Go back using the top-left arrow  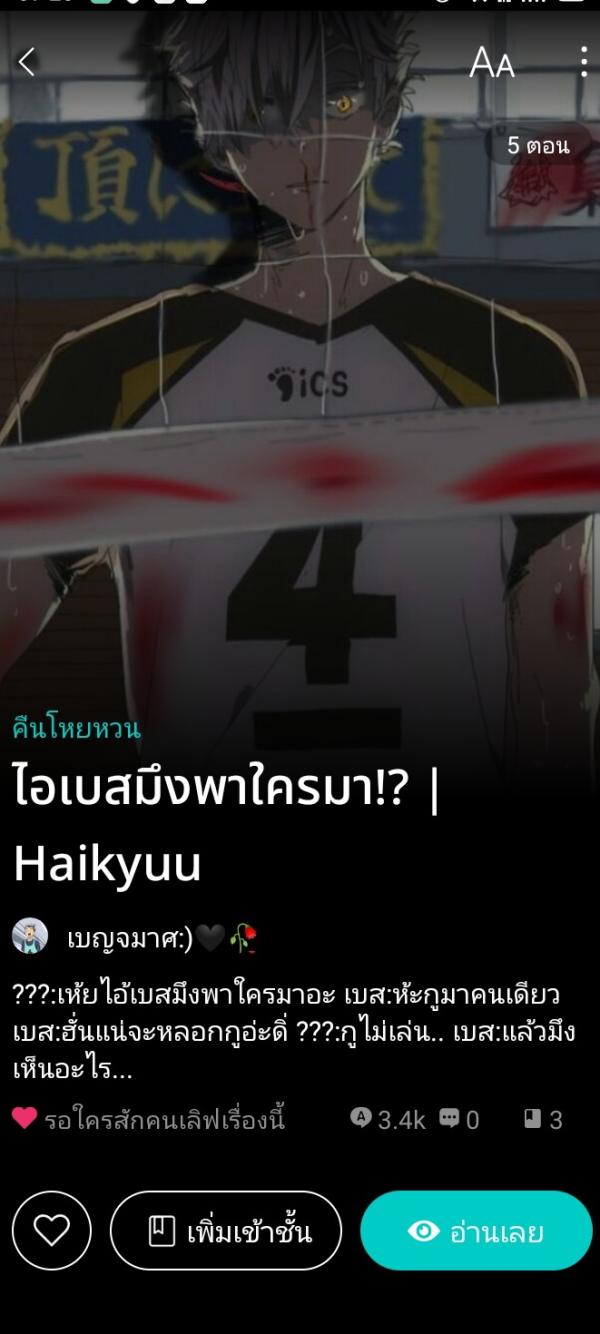[x=27, y=62]
